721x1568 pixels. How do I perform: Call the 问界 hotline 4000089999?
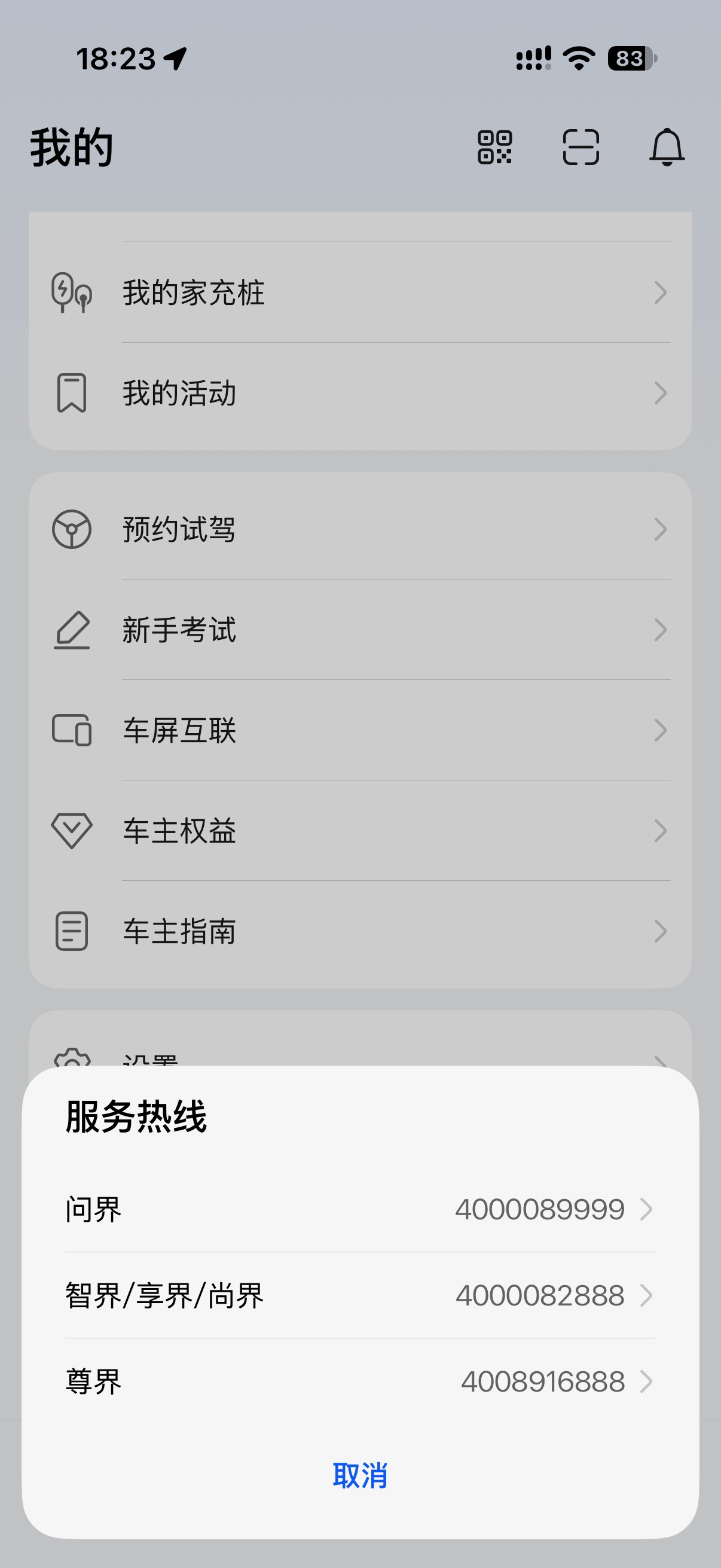(x=360, y=1209)
